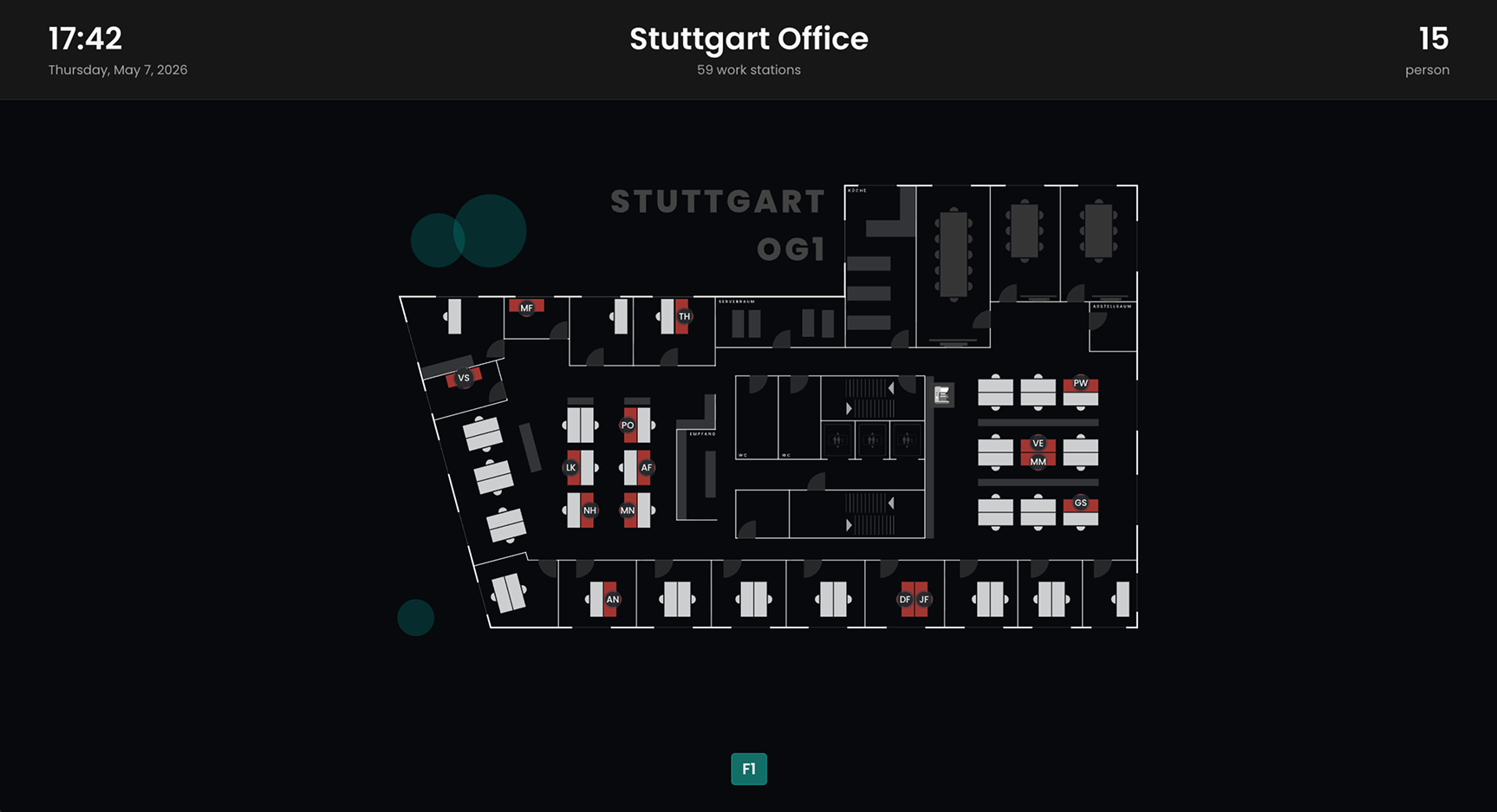Select the PO person badge
1497x812 pixels.
pyautogui.click(x=628, y=425)
